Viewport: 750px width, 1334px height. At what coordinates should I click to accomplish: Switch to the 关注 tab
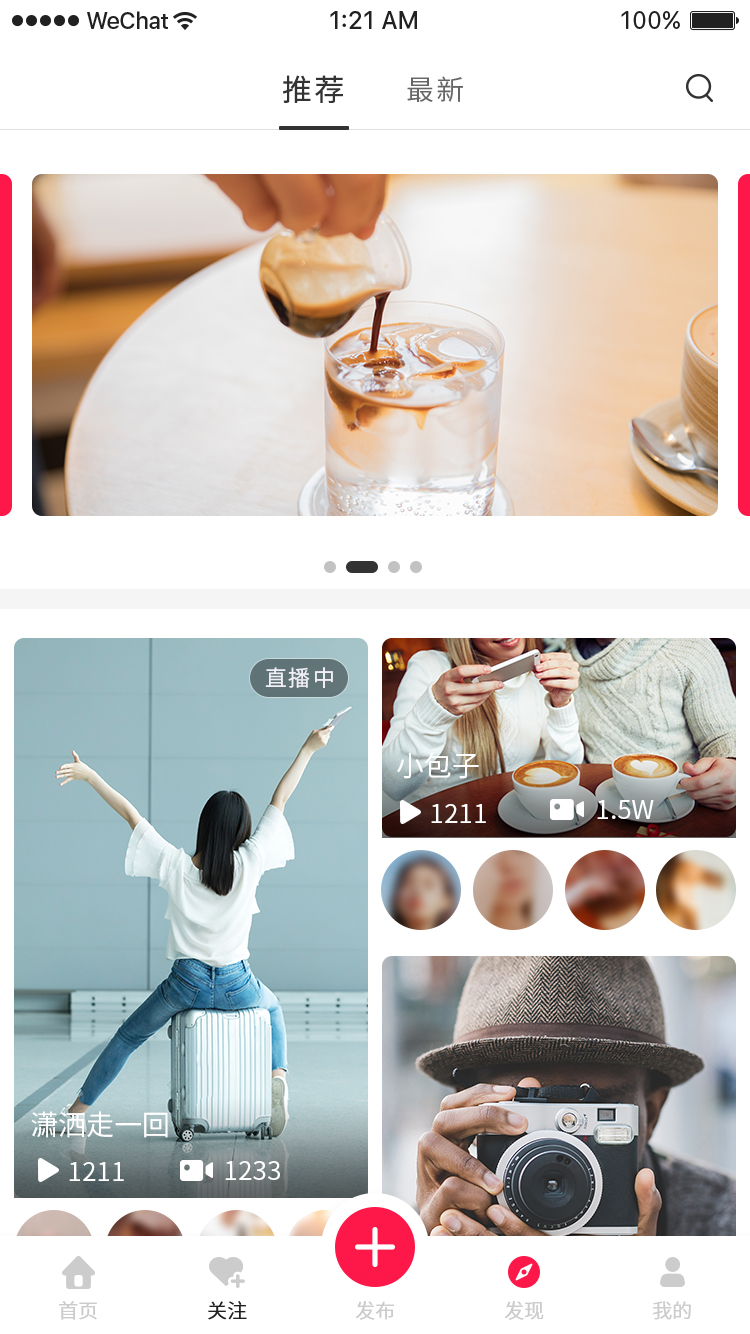227,1287
